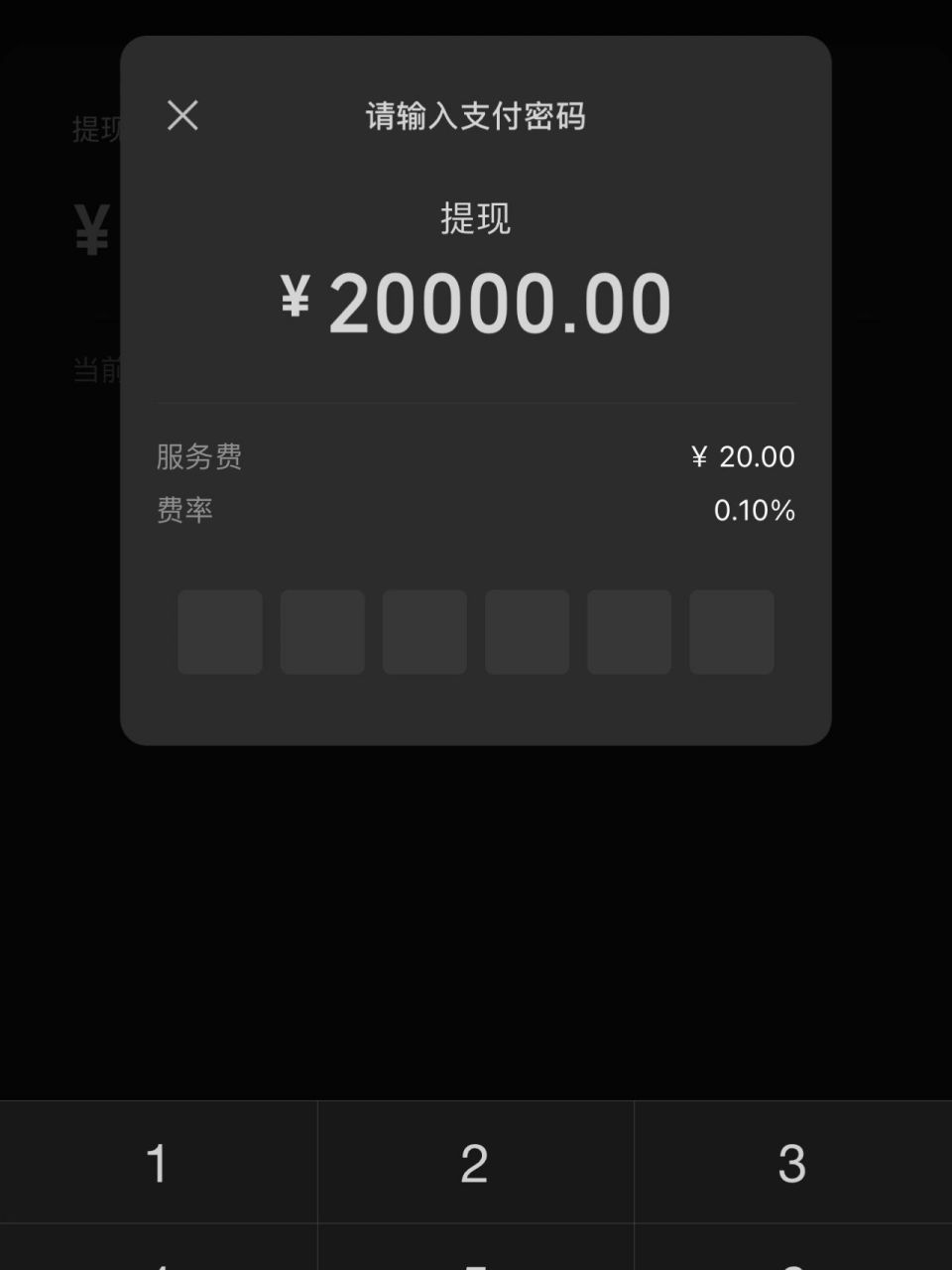Viewport: 952px width, 1270px height.
Task: Tap digit 4 on the partially visible keypad row
Action: click(159, 1258)
